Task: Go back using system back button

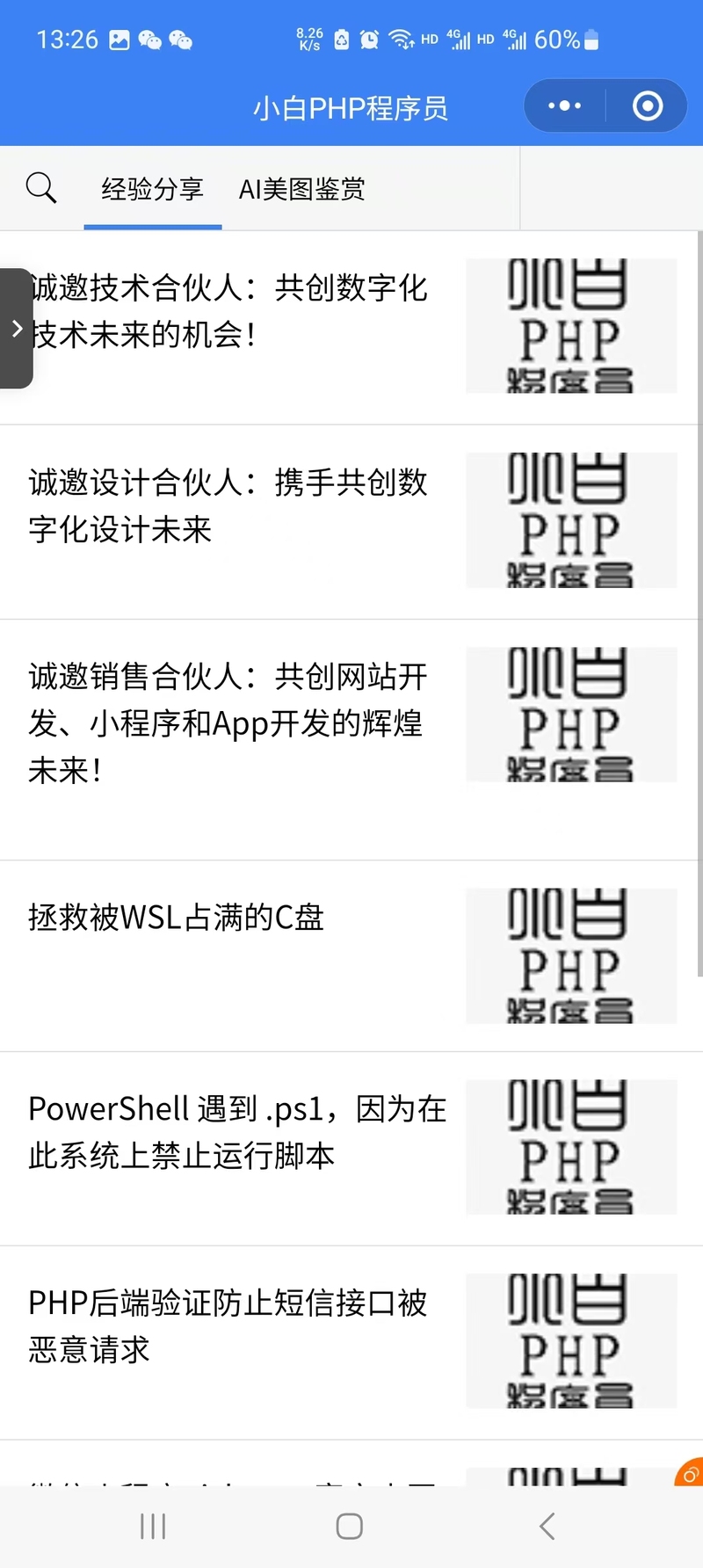Action: coord(547,1526)
